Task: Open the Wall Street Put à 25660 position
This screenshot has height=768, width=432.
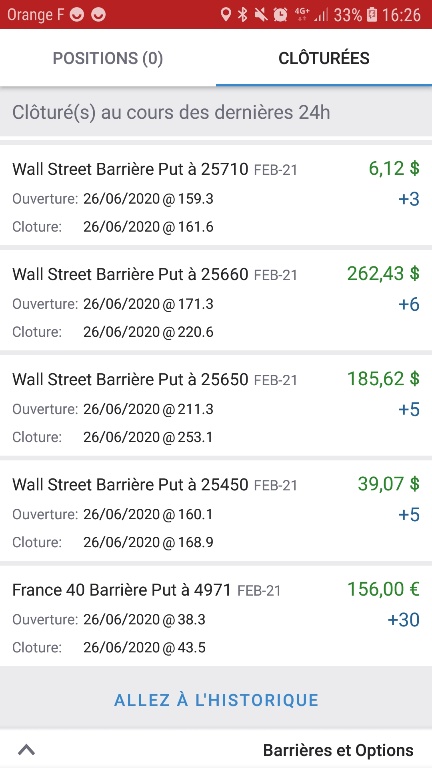Action: coord(216,300)
